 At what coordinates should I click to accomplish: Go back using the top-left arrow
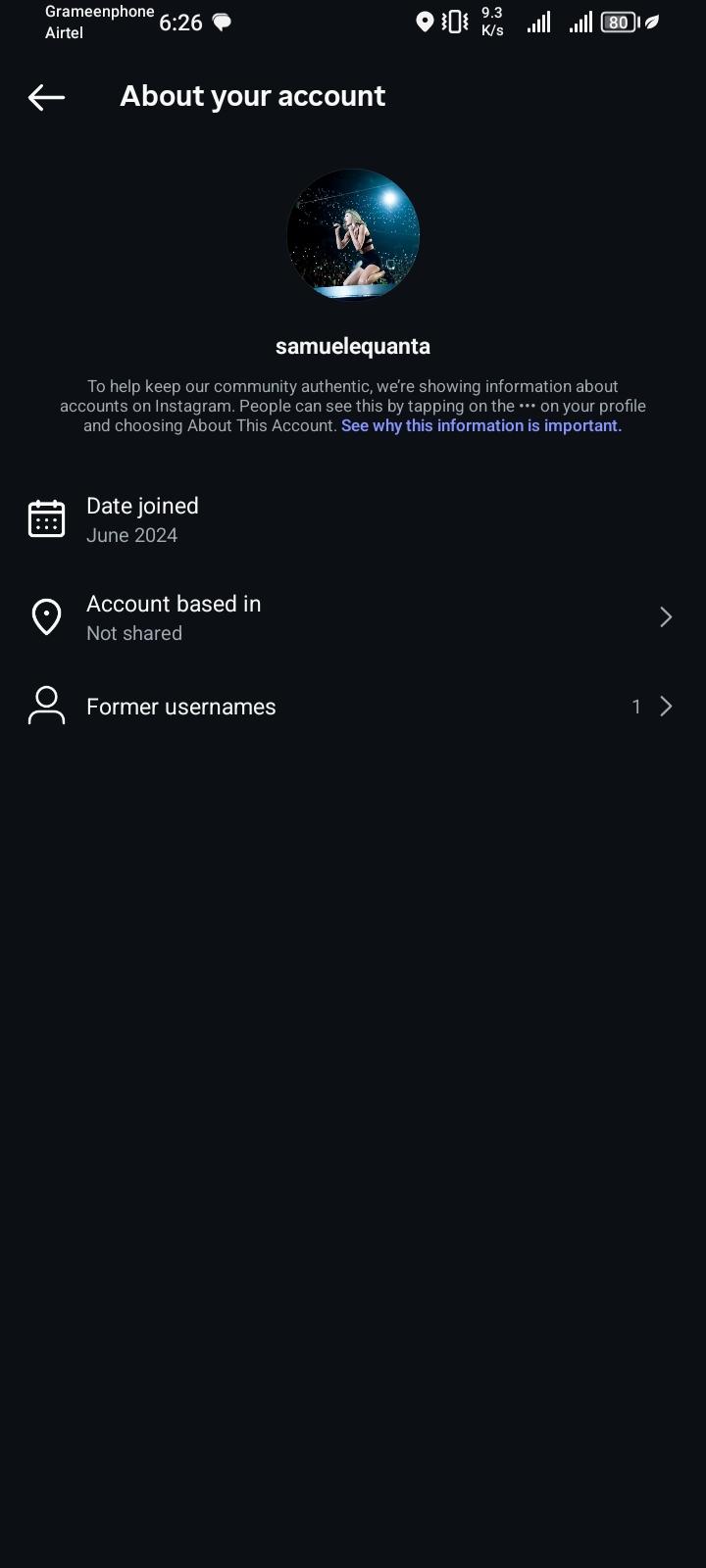pos(46,97)
